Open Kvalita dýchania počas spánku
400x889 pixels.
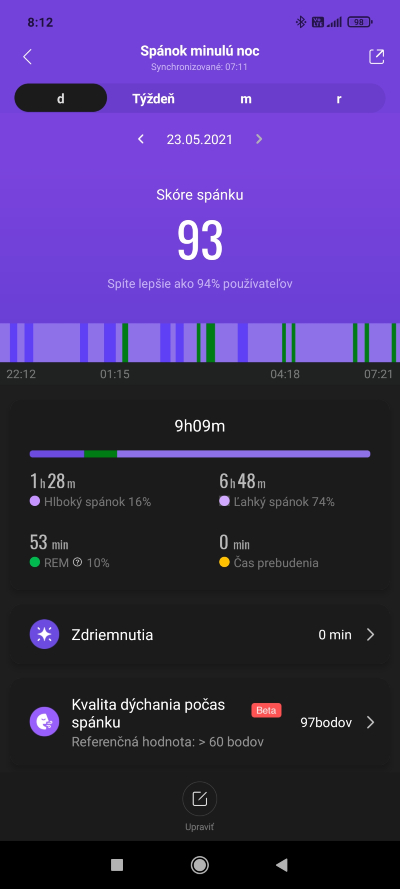pyautogui.click(x=200, y=723)
